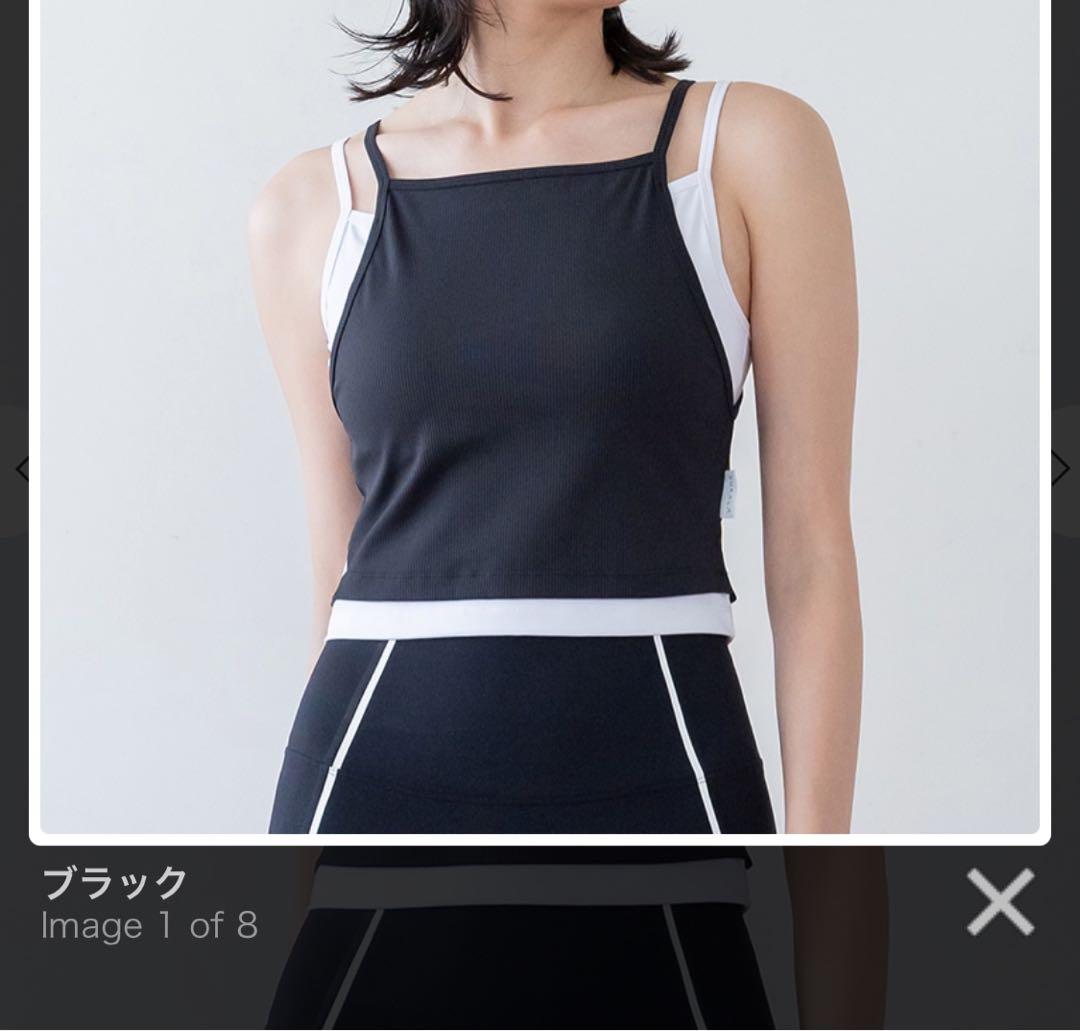Close the image lightbox
The height and width of the screenshot is (1031, 1080).
point(999,902)
